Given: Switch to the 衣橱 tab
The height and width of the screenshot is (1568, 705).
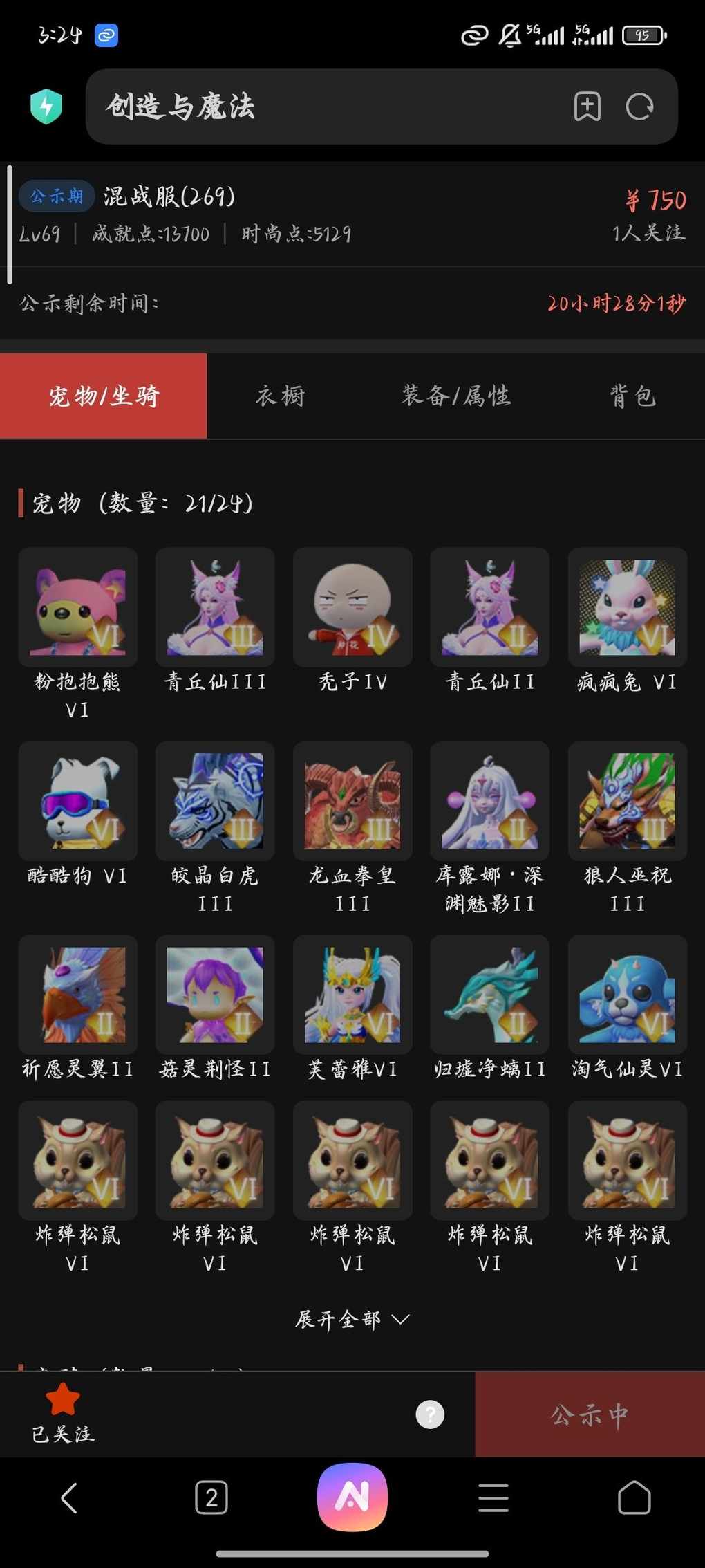Looking at the screenshot, I should 280,396.
